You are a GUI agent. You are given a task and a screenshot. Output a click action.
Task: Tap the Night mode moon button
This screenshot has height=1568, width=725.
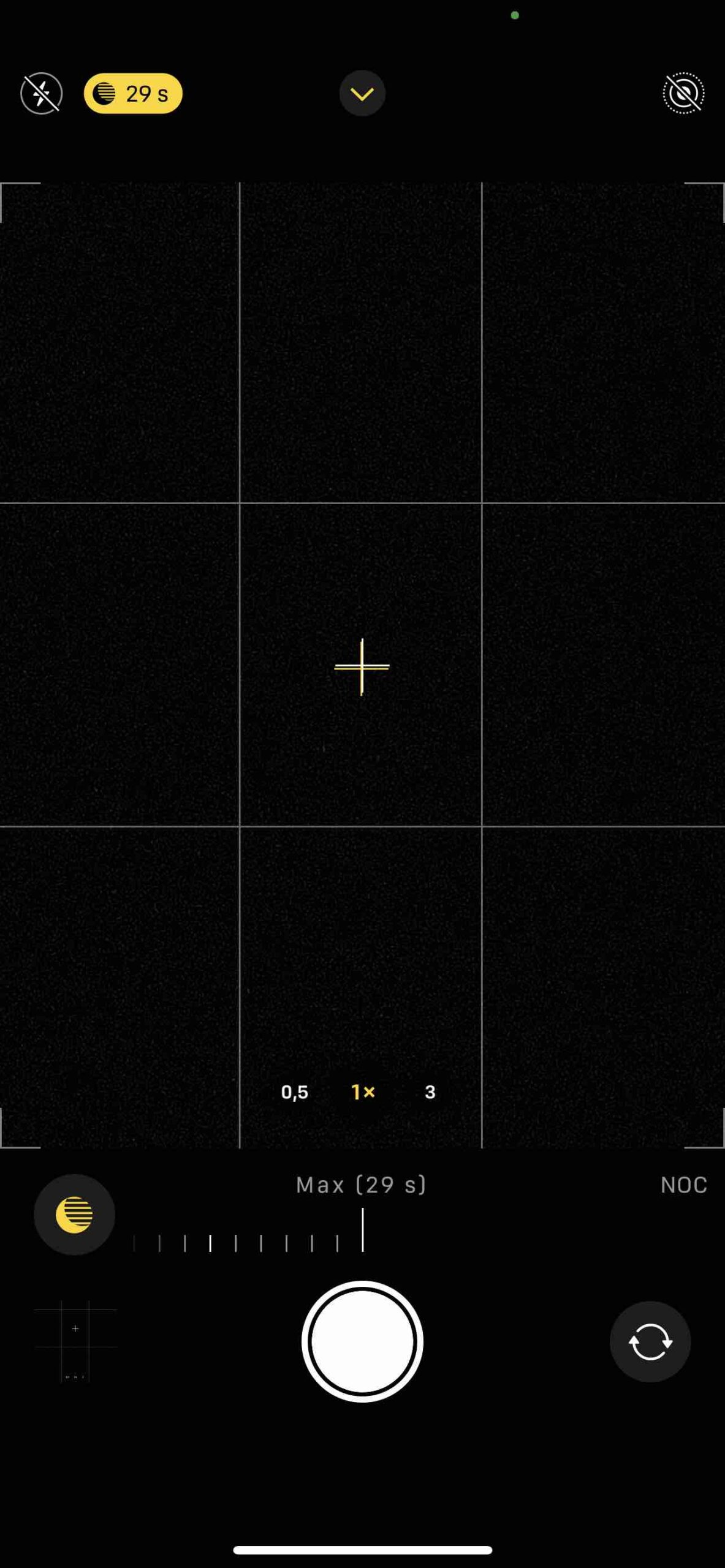tap(74, 1215)
